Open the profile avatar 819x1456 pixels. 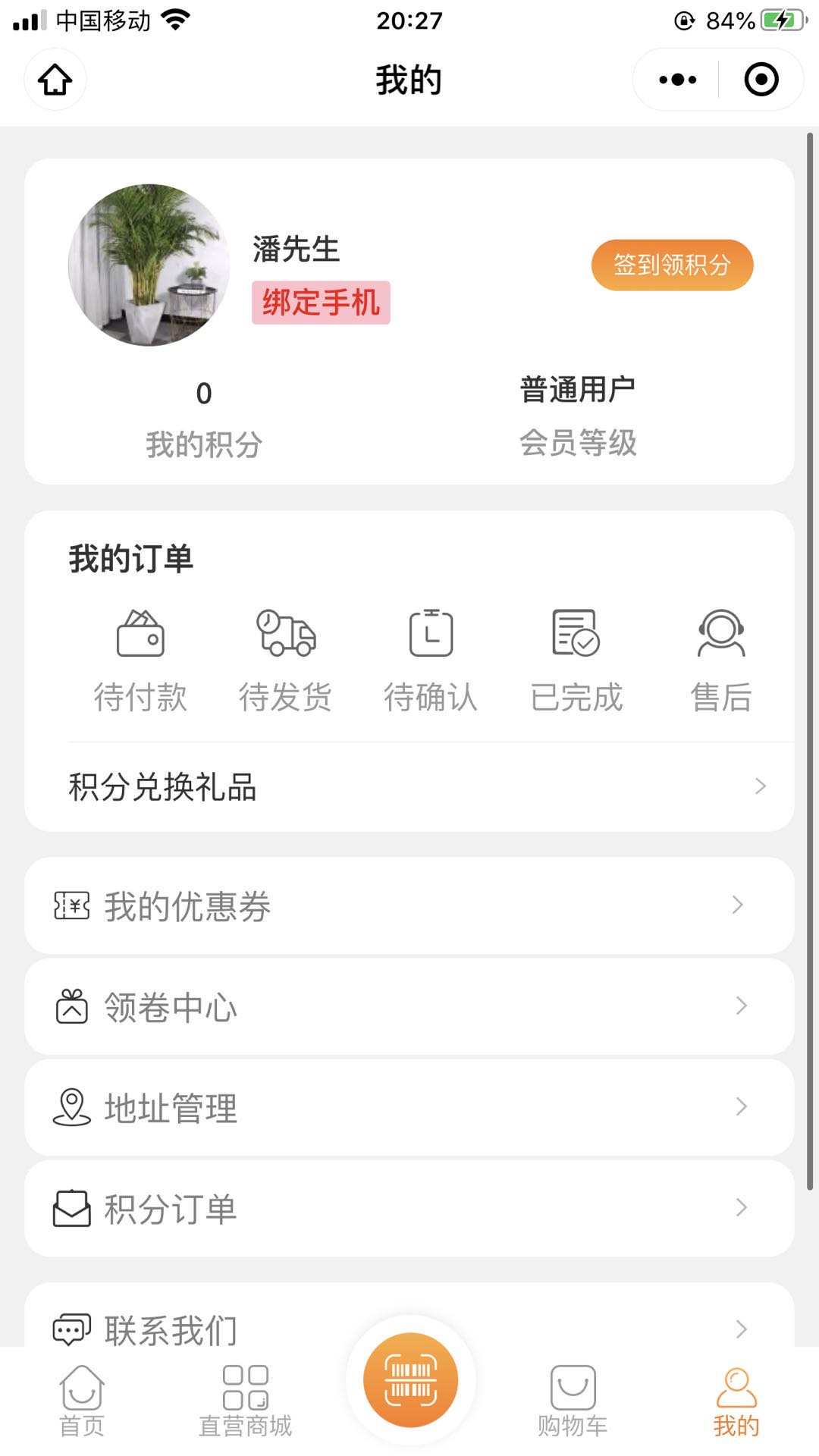point(149,265)
